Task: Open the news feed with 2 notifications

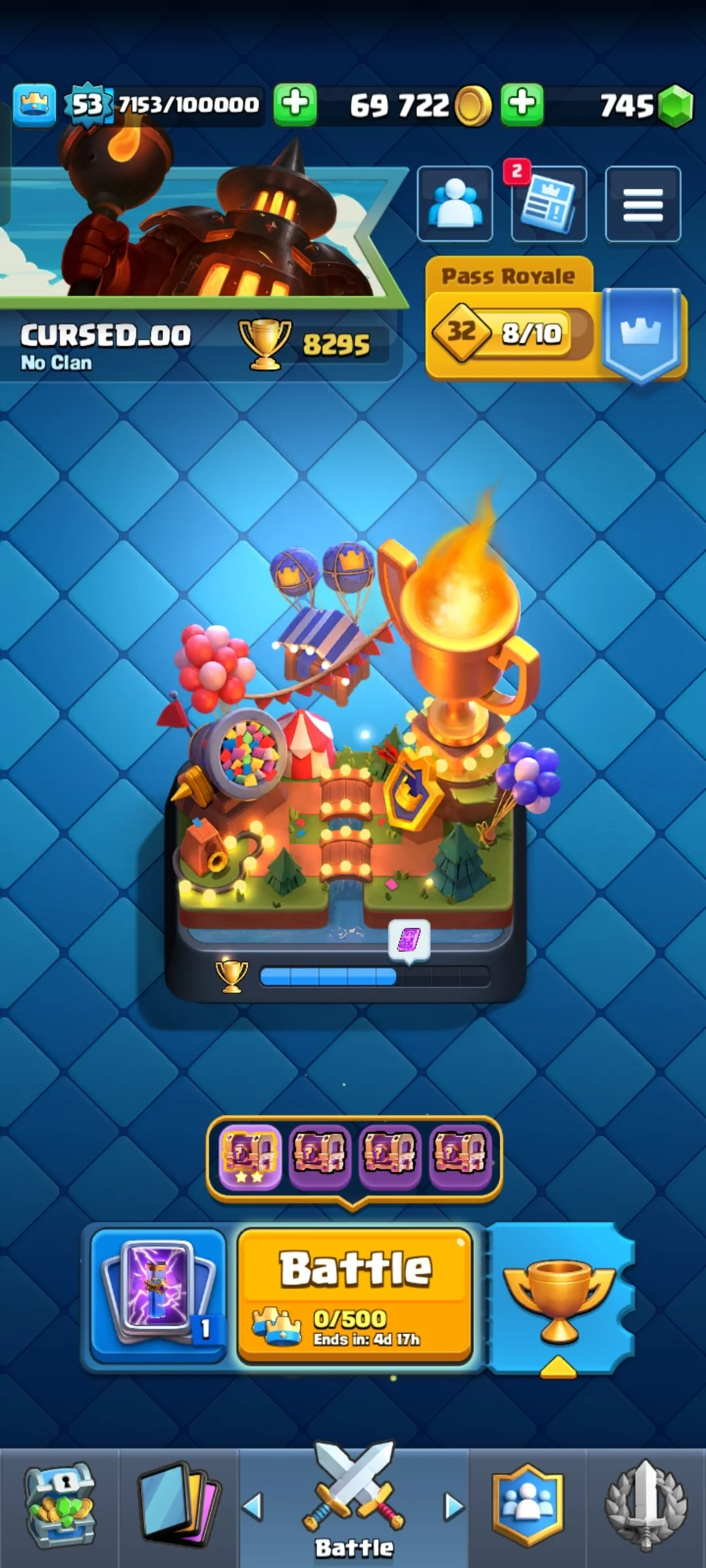Action: [548, 204]
